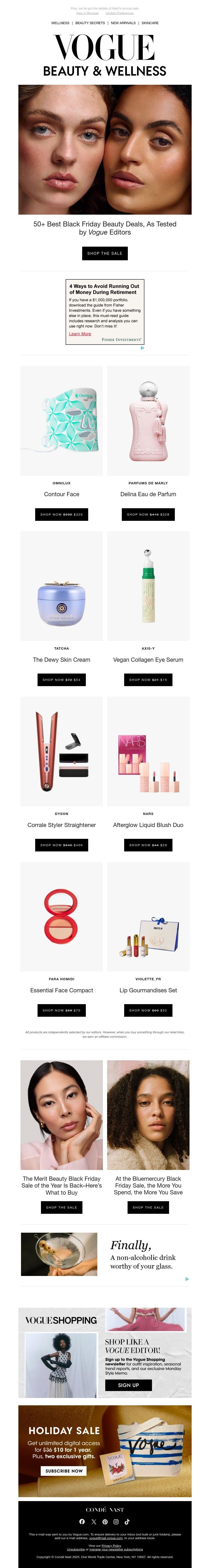
Task: Shop the Delina Eau de Parfum
Action: coord(148,514)
